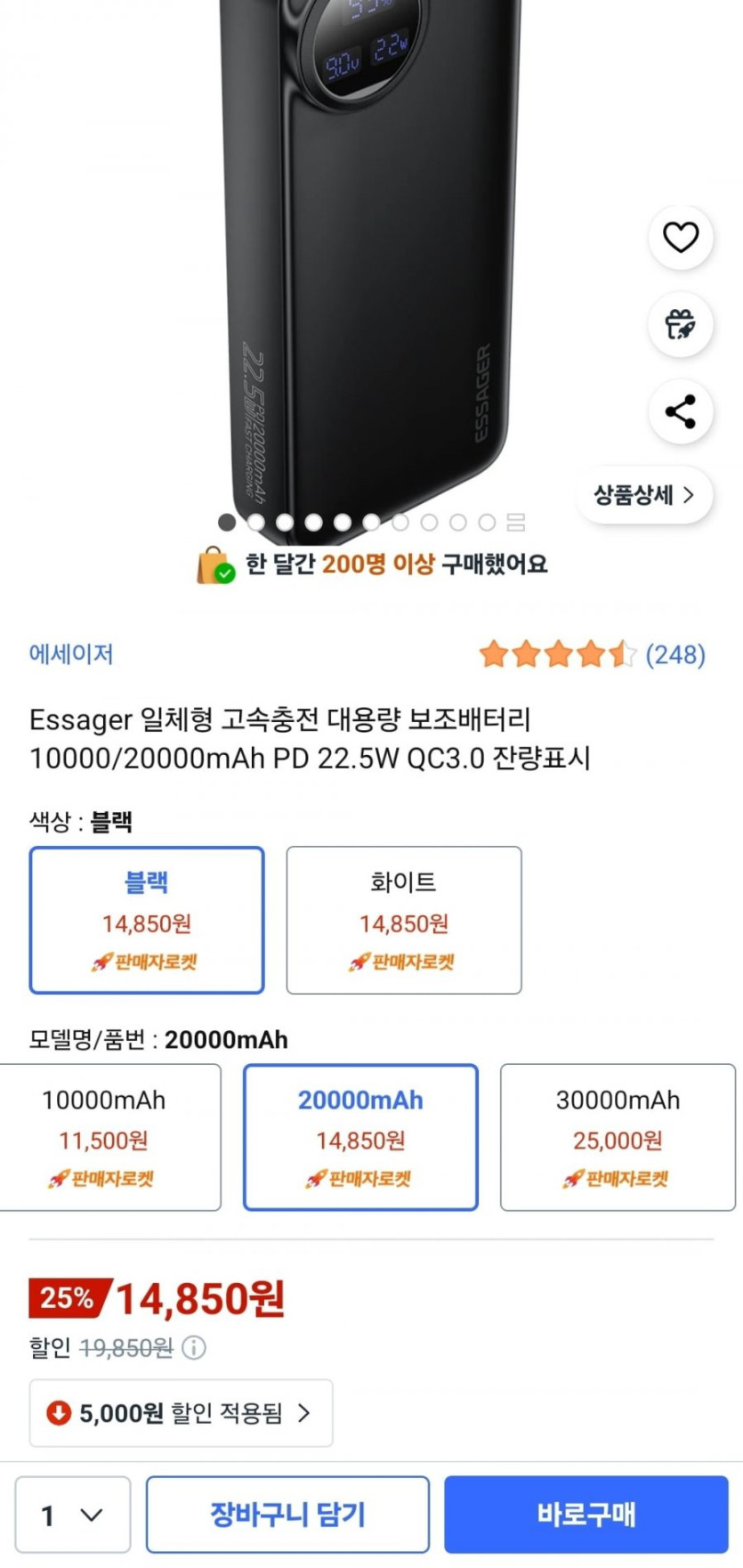Open the 에세이저 brand link

(71, 654)
